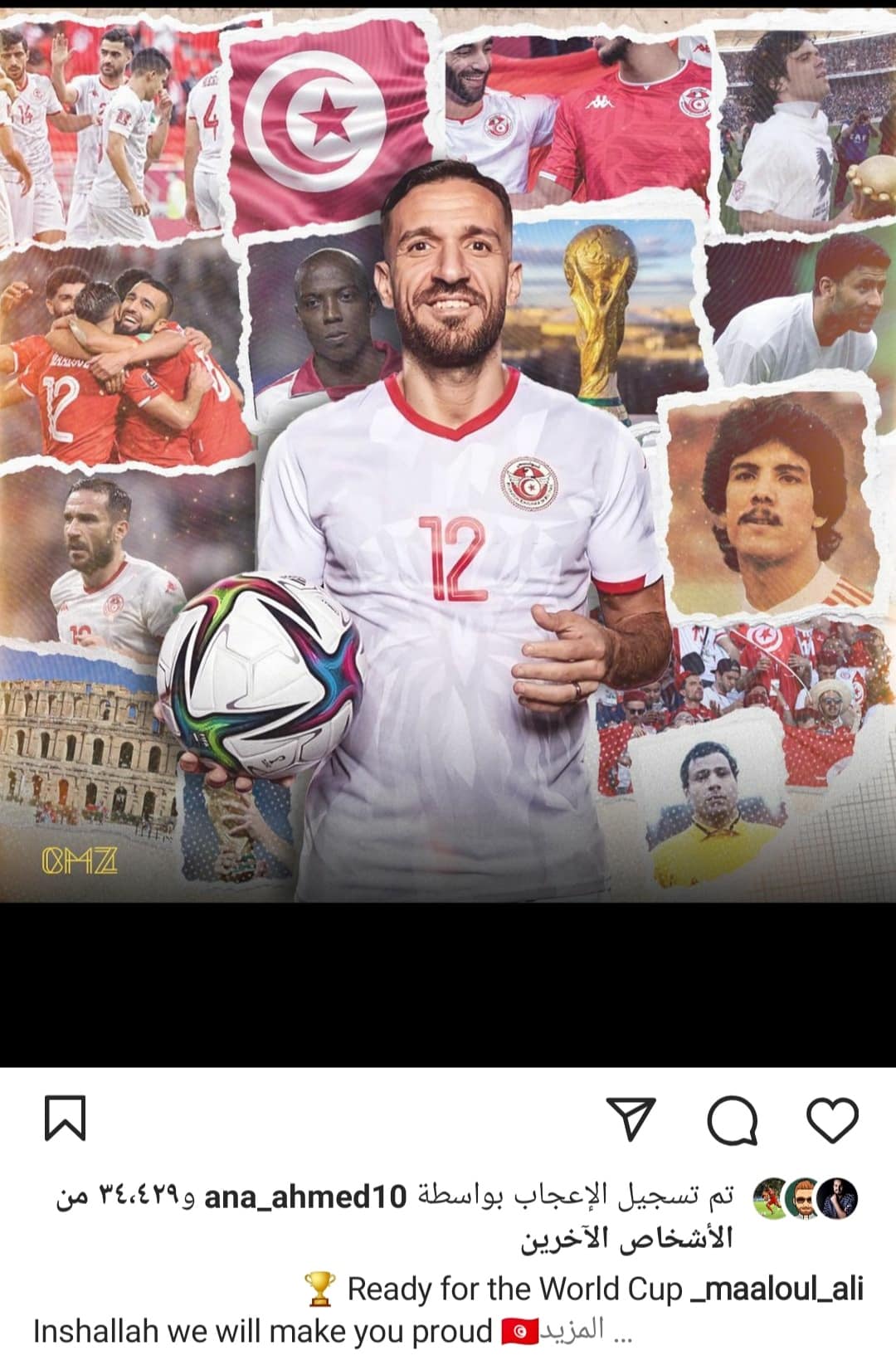Viewport: 896px width, 1355px height.
Task: Open comments with the speech bubble icon
Action: [x=732, y=1119]
